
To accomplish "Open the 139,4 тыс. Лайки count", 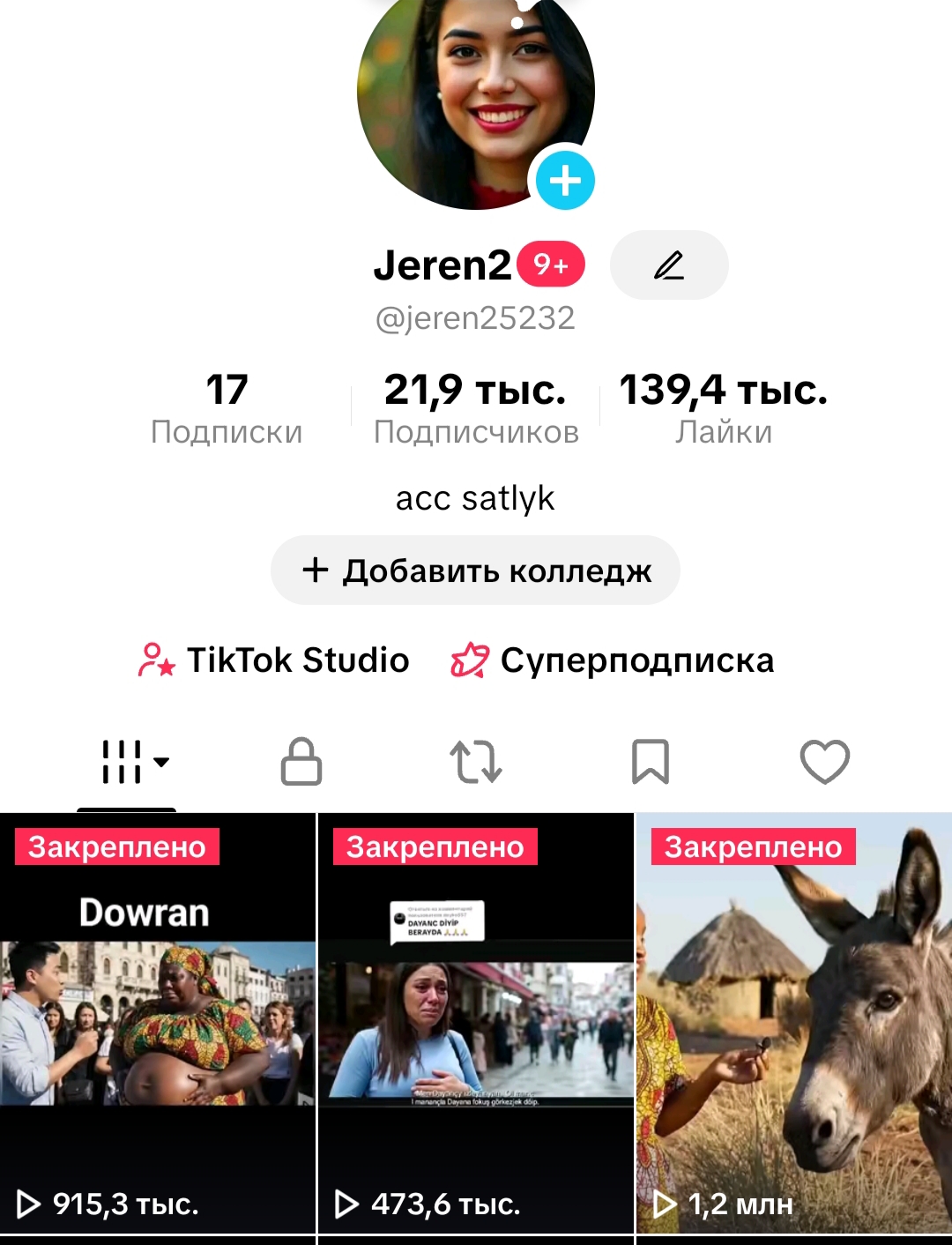I will 724,408.
